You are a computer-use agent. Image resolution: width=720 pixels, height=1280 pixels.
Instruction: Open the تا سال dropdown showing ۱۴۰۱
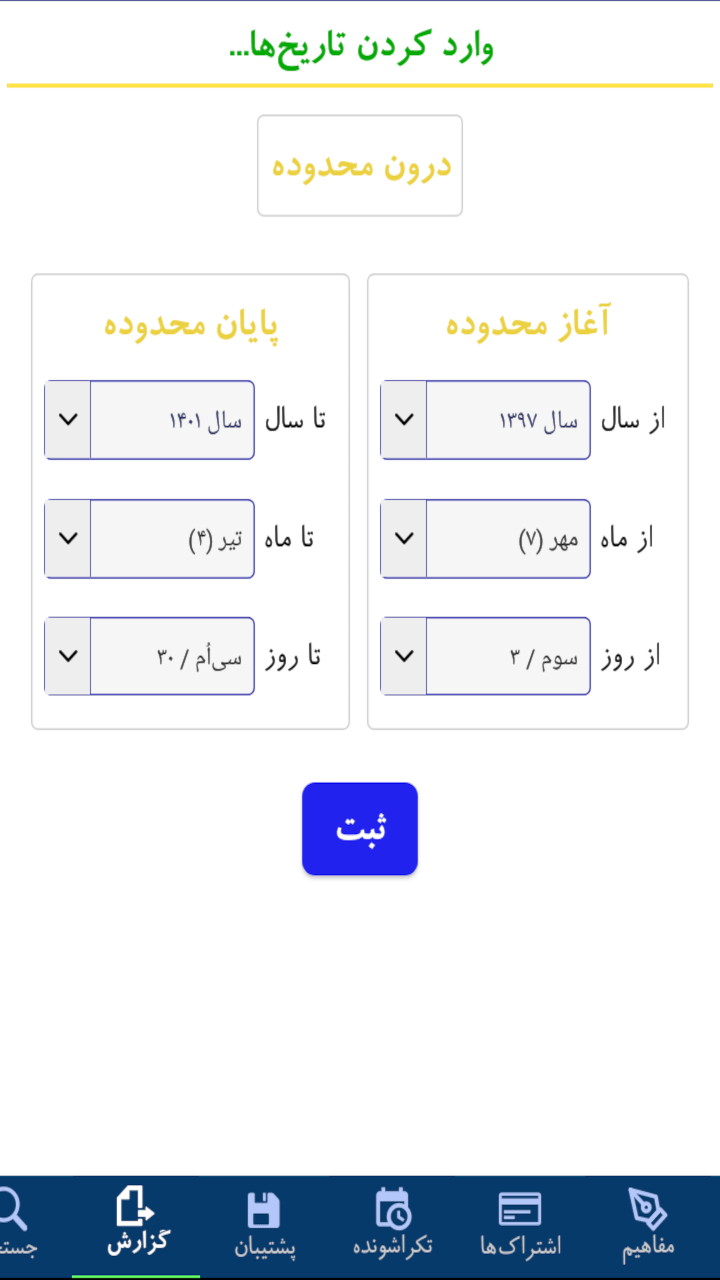(x=66, y=420)
